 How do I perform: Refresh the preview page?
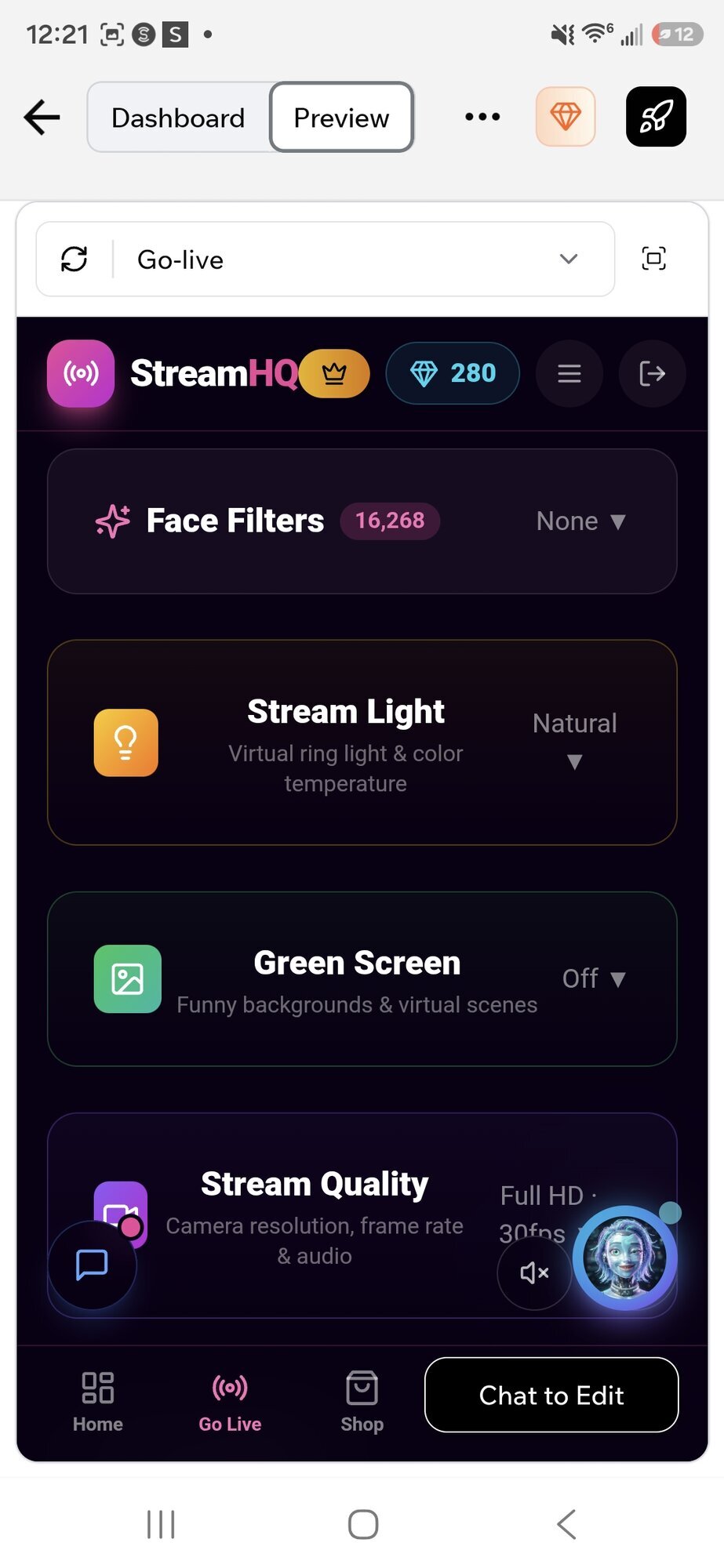[75, 259]
